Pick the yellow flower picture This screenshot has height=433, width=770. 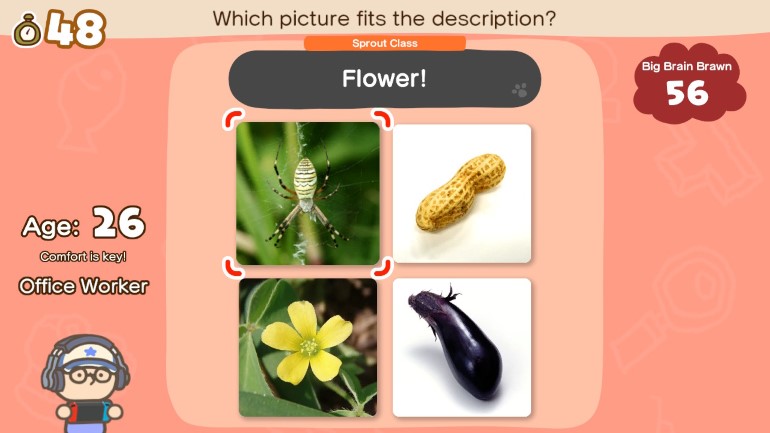point(308,346)
